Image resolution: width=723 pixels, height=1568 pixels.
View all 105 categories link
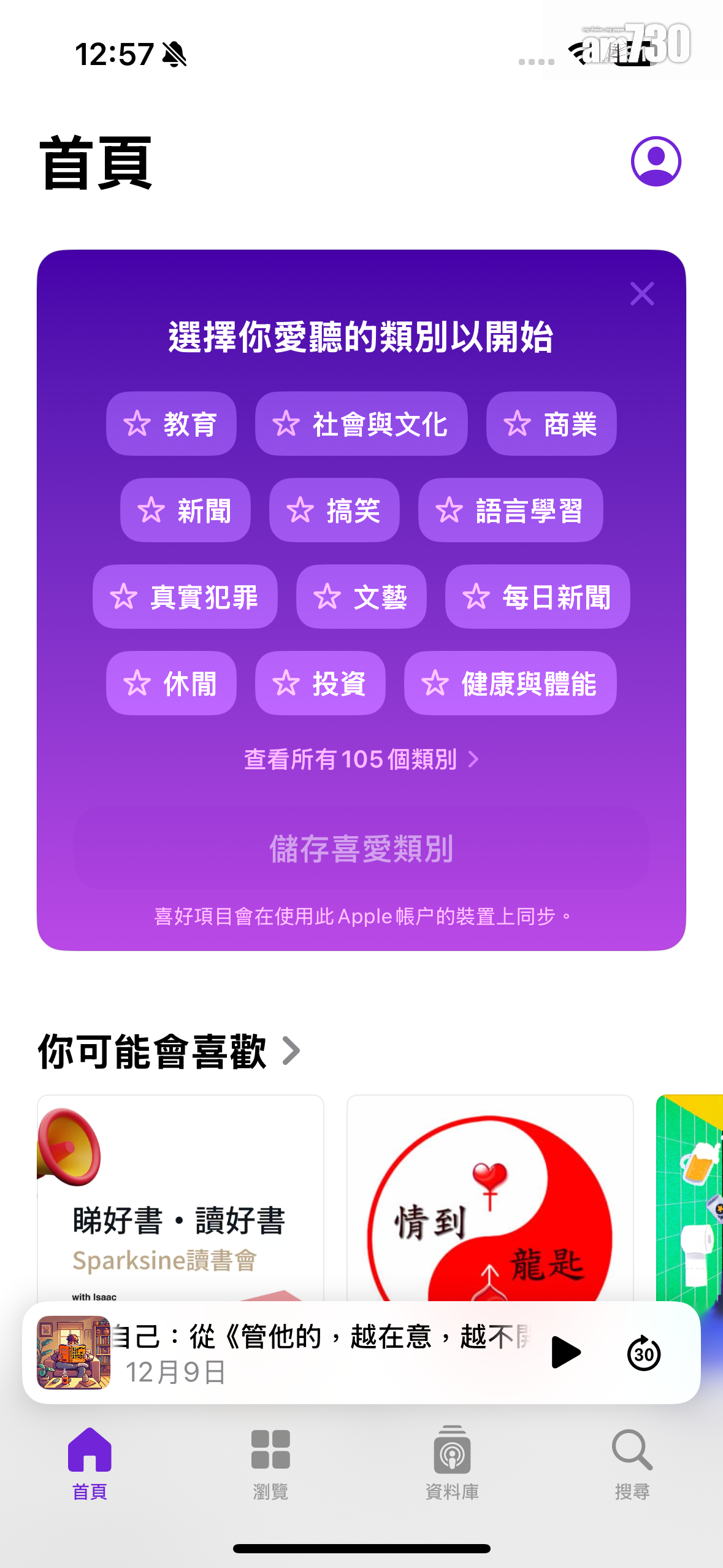pyautogui.click(x=361, y=759)
